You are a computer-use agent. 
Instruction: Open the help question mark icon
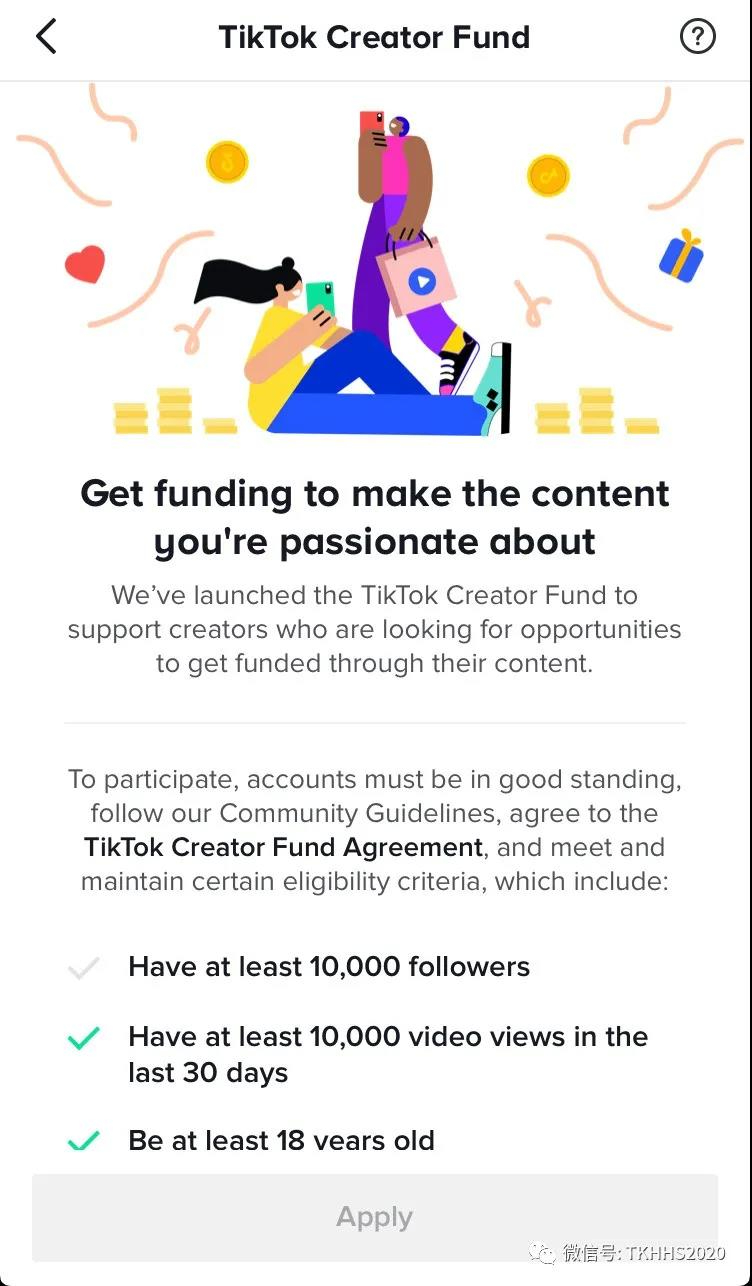(697, 37)
